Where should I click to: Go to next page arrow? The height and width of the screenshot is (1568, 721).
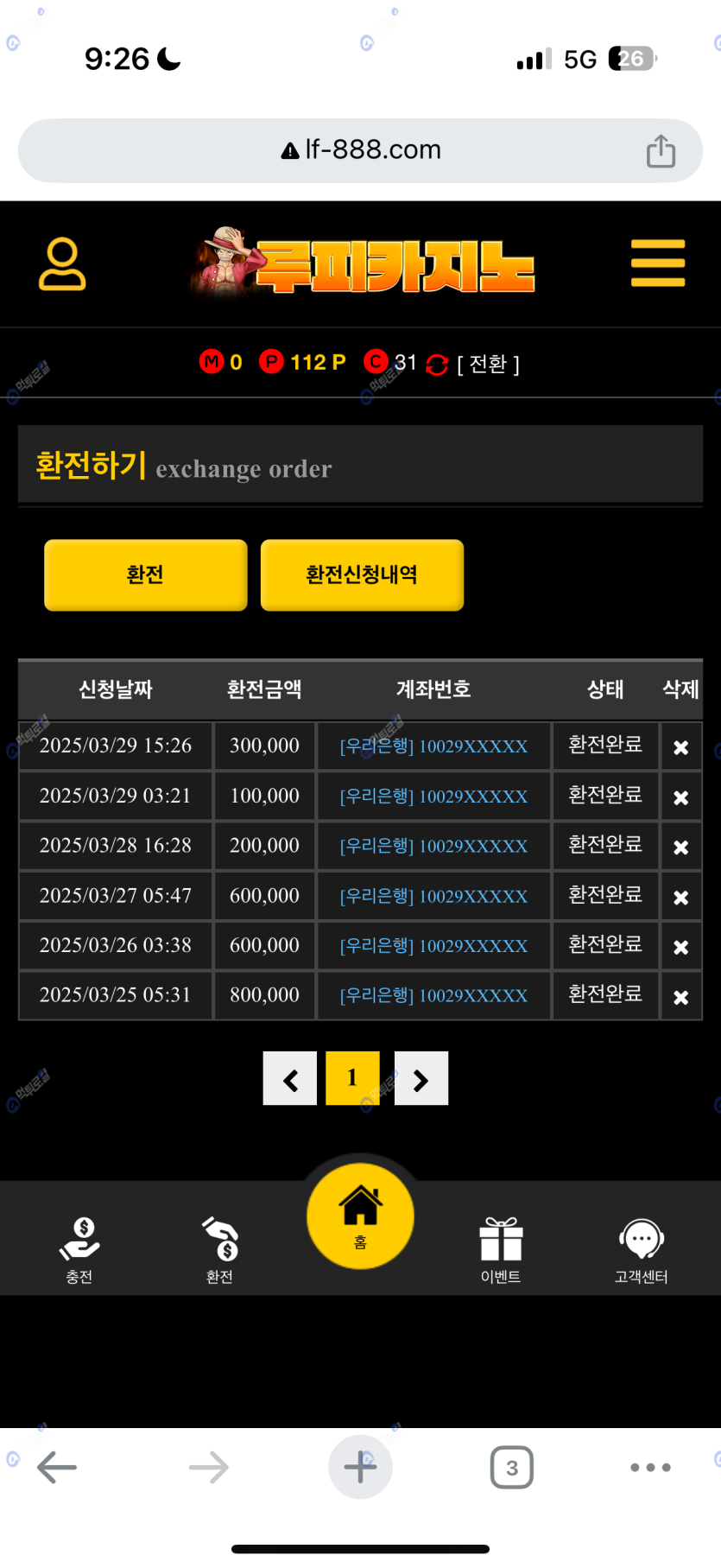[x=421, y=1078]
